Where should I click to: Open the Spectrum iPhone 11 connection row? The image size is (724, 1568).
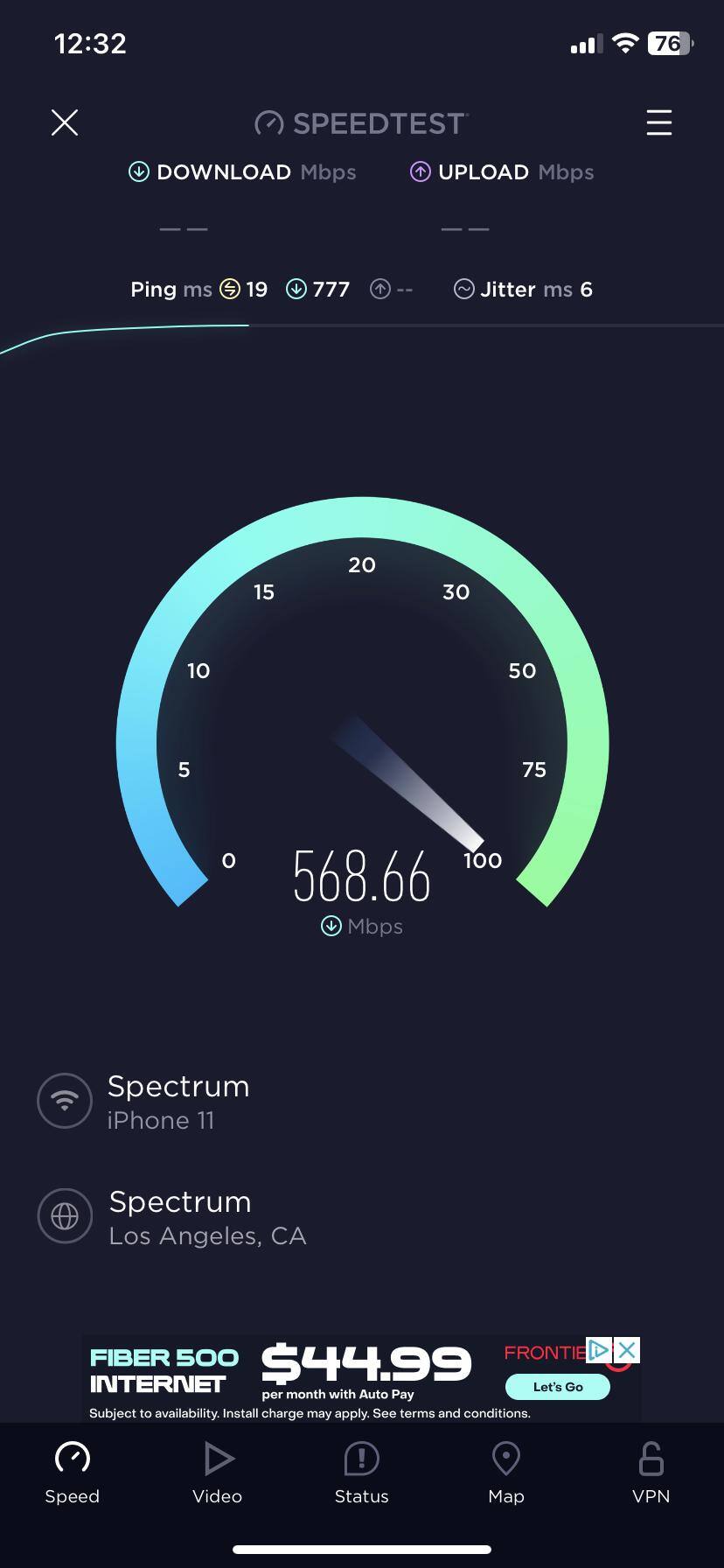178,1102
